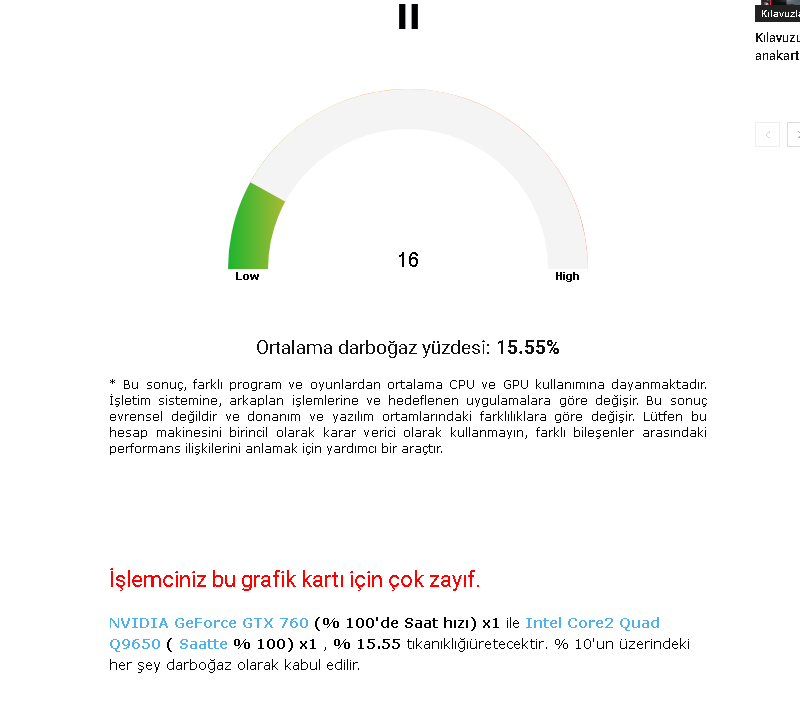800x717 pixels.
Task: Open the Intel Core2 Quad Q9650 link
Action: [x=591, y=623]
